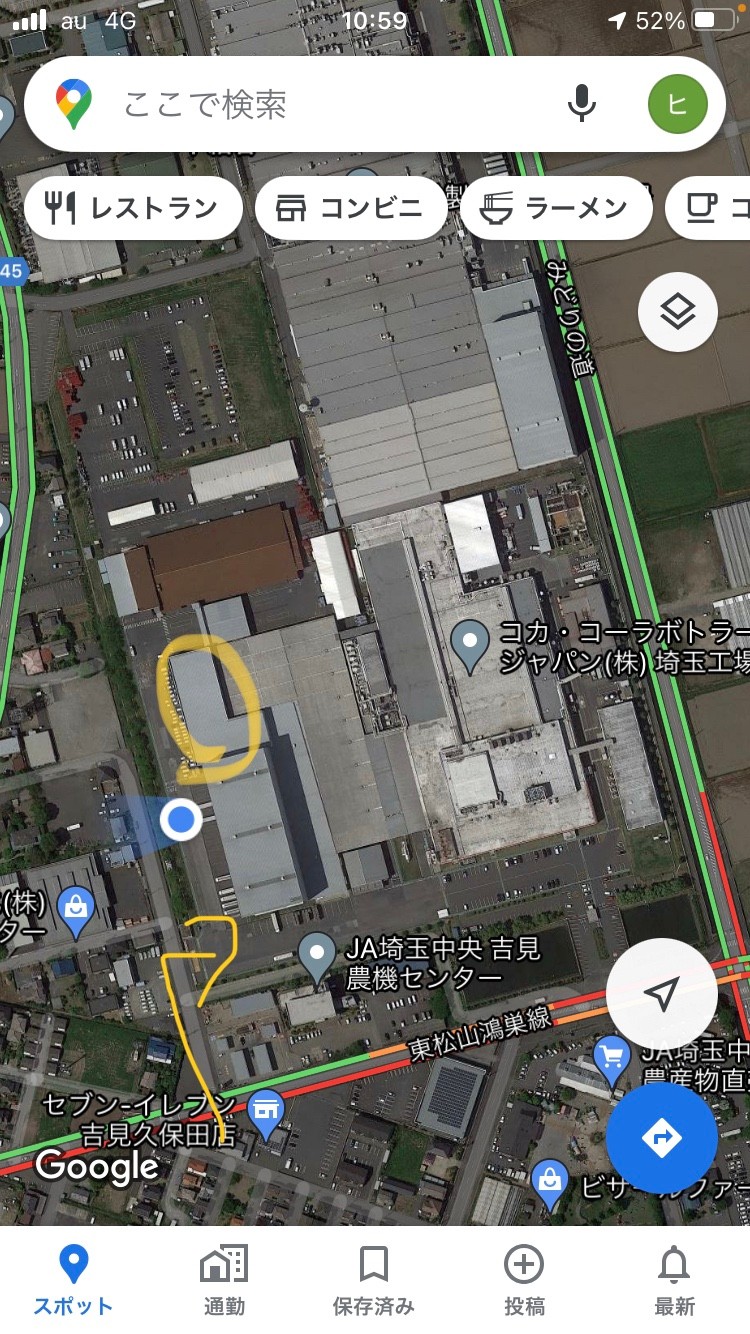
Task: Select the コンビニ chip
Action: [x=350, y=208]
